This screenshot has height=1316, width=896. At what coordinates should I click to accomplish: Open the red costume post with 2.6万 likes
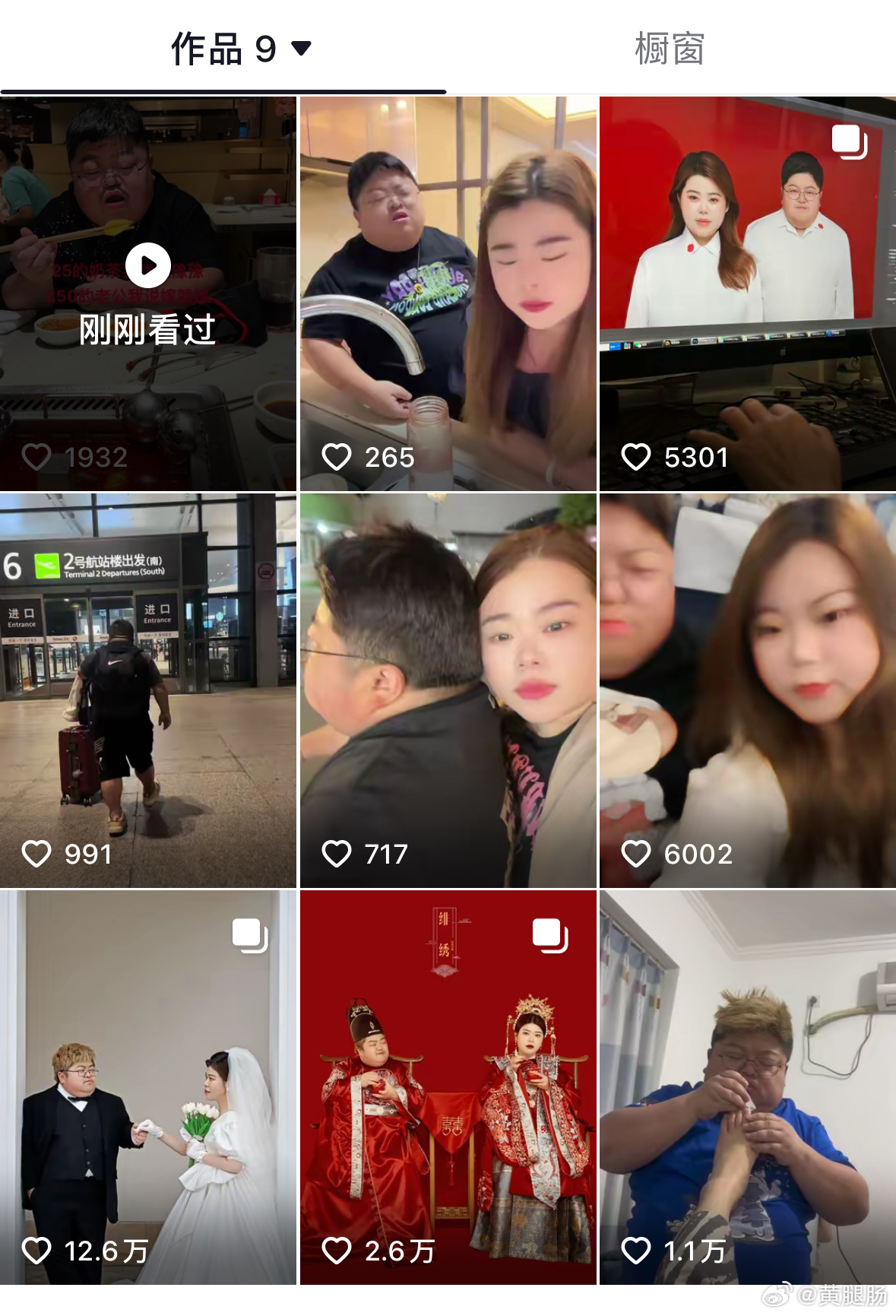click(x=448, y=1087)
